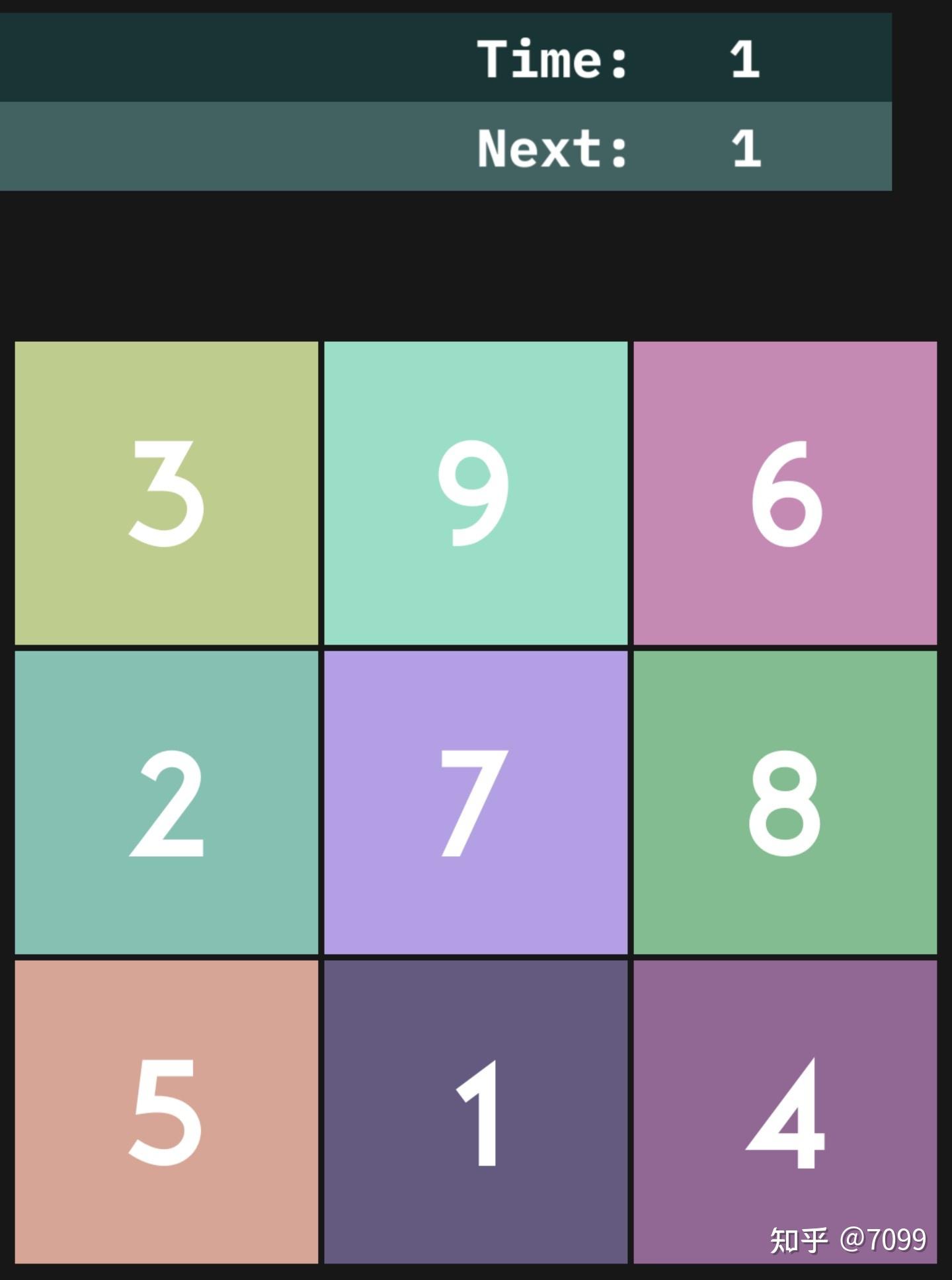Hit the tile showing 3
Image resolution: width=952 pixels, height=1280 pixels.
point(166,493)
